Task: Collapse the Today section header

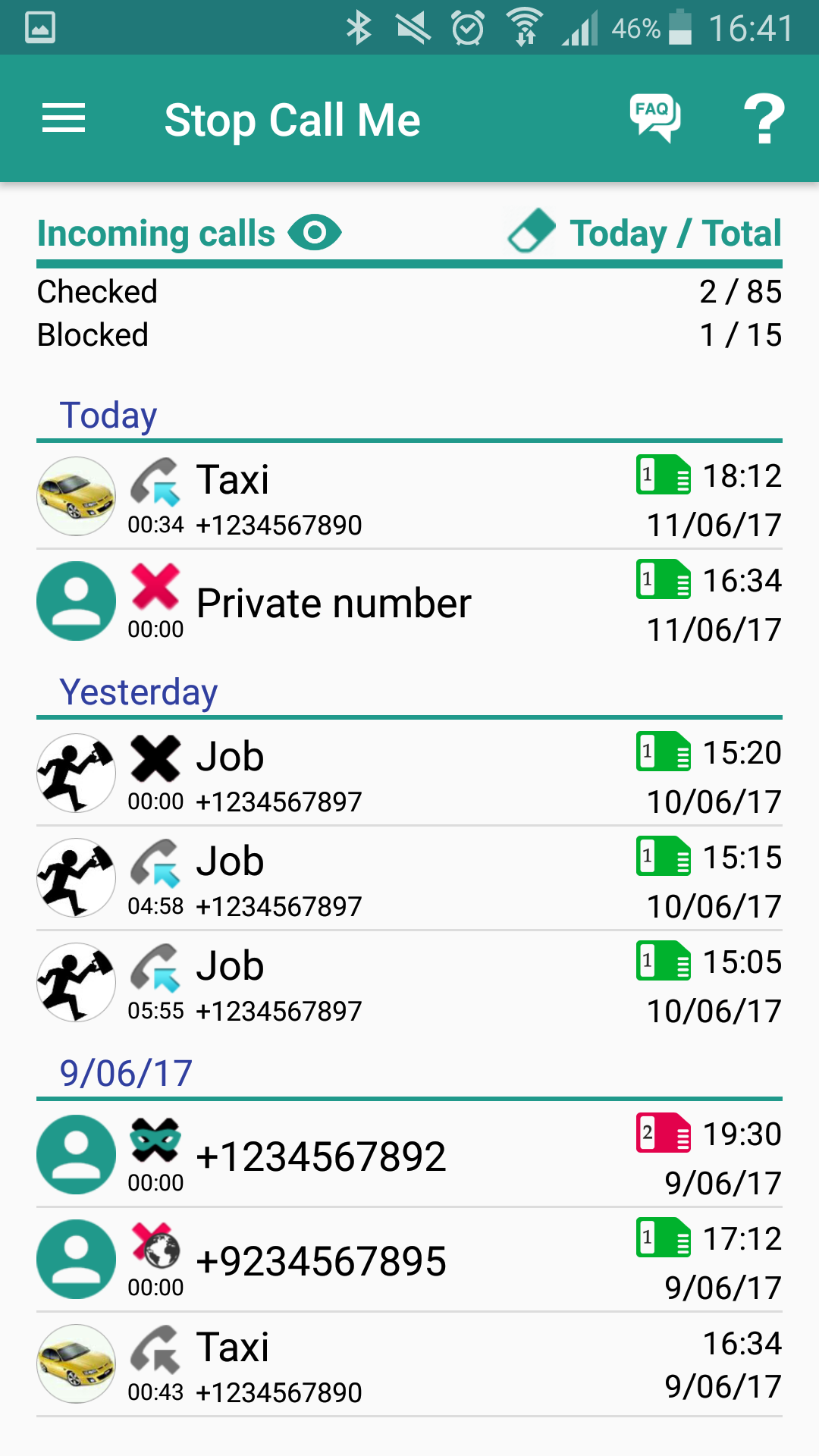Action: click(108, 414)
